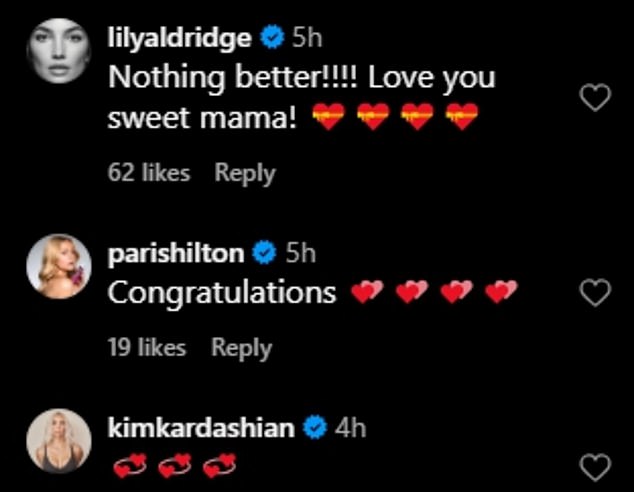Visit the parishilton username link

click(x=175, y=254)
